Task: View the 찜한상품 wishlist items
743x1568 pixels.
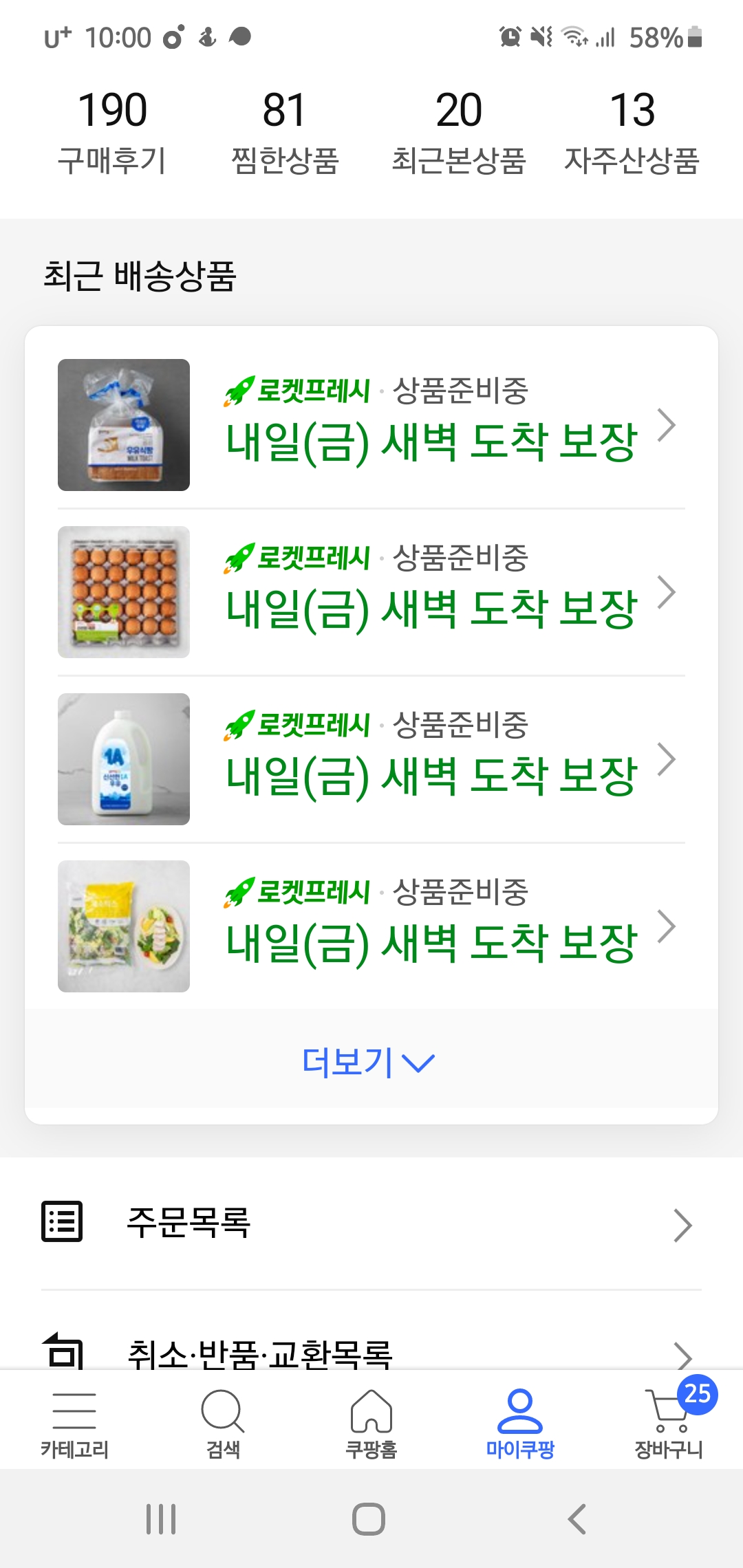Action: pyautogui.click(x=285, y=132)
